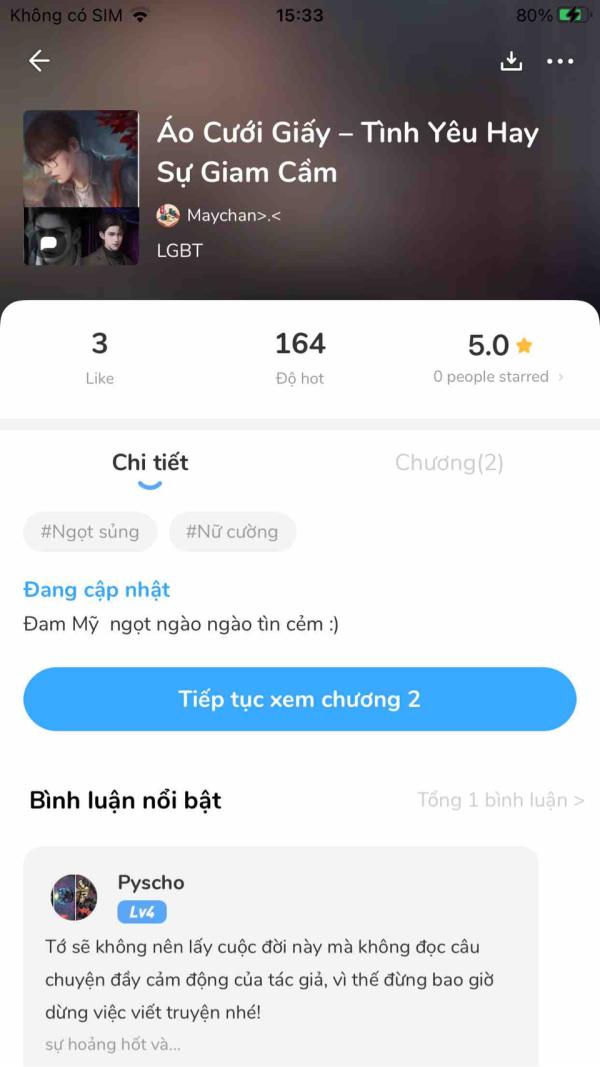Go back using the arrow icon
Viewport: 600px width, 1067px height.
(x=39, y=61)
